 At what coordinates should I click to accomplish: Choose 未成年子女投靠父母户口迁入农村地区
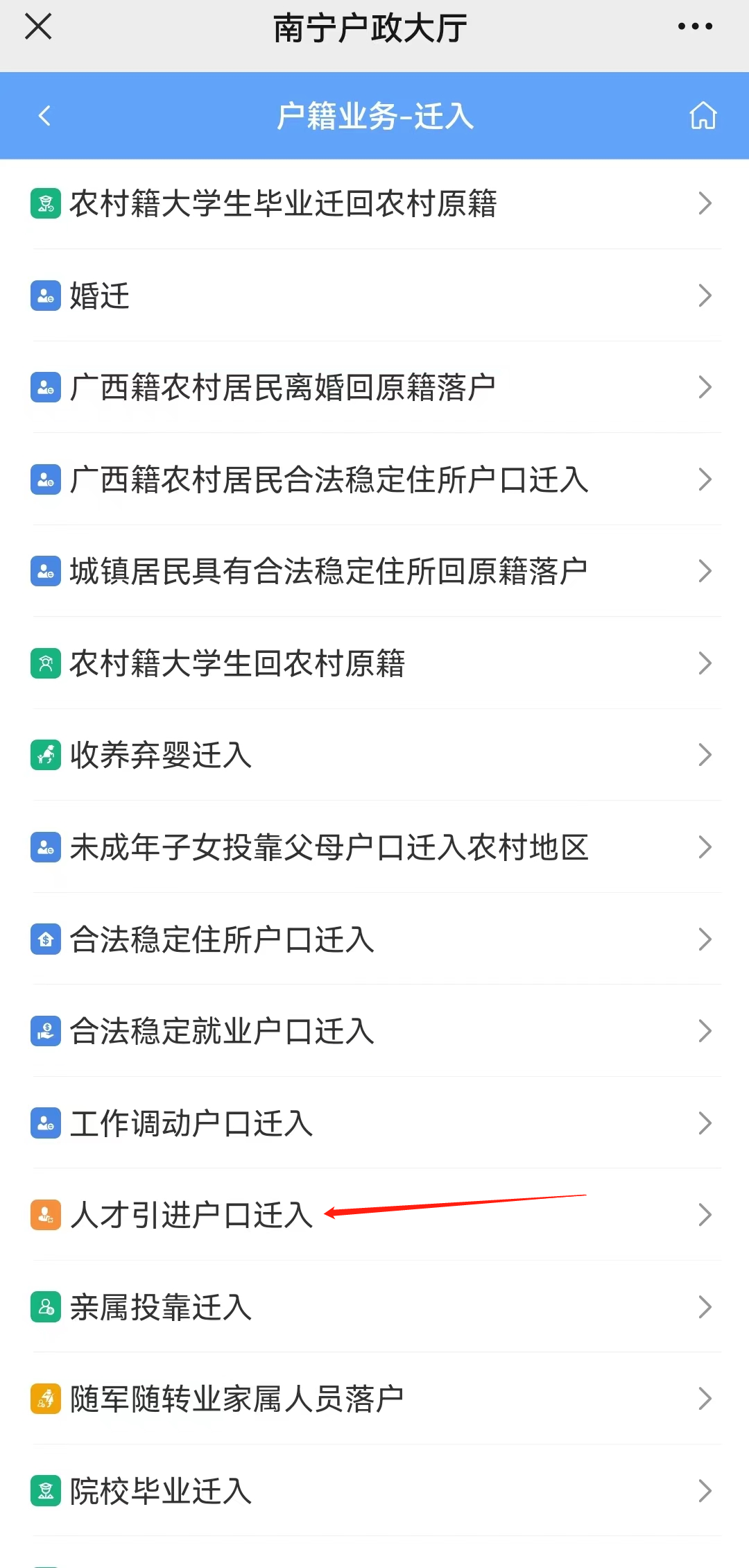point(329,848)
